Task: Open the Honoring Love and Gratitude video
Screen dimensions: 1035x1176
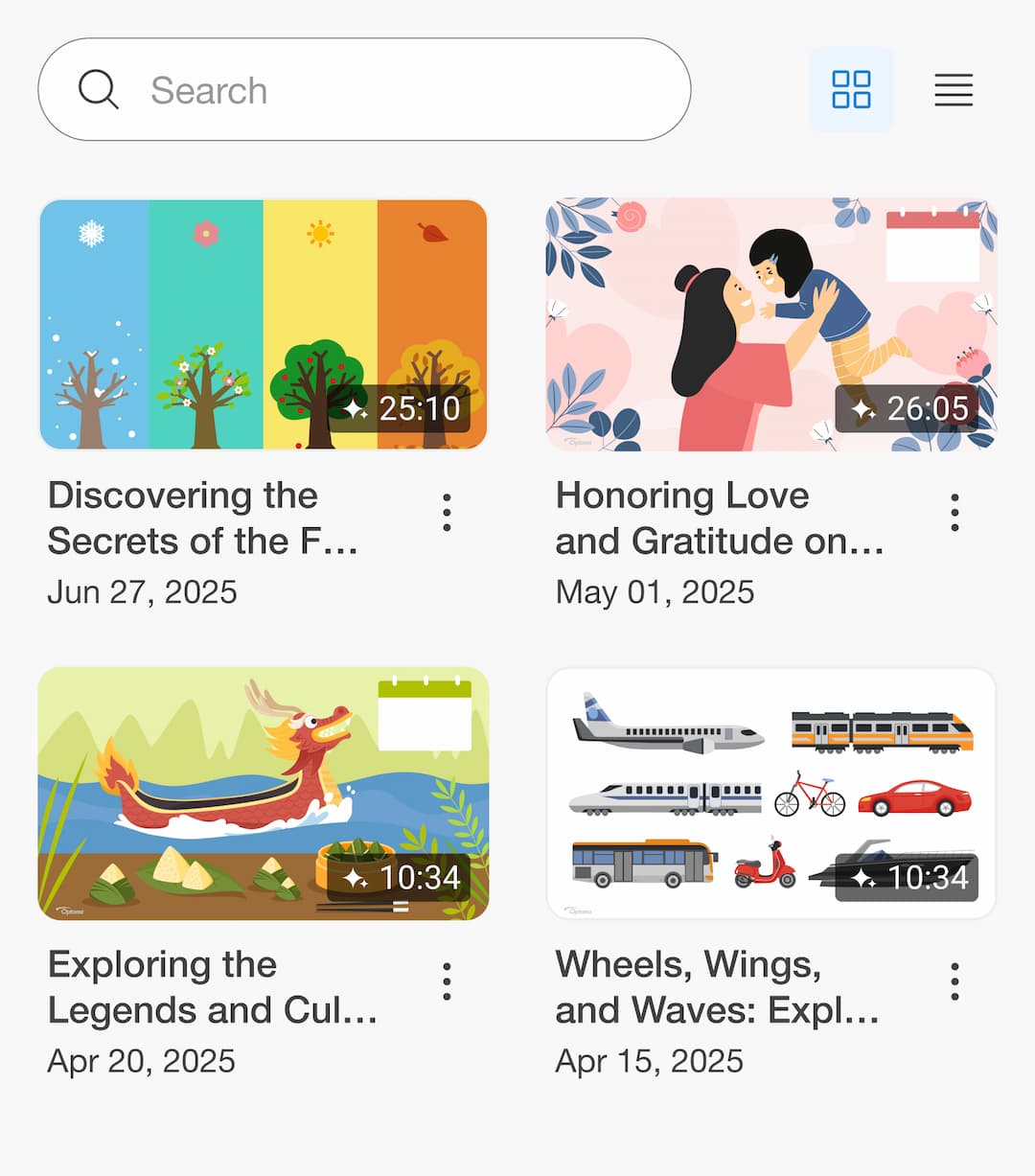Action: click(771, 324)
